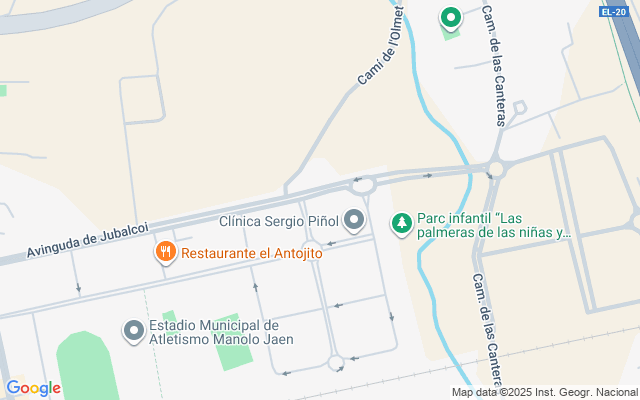640x400 pixels.
Task: Select the unlabeled green pin near Camí de las Canteras
Action: [x=450, y=17]
